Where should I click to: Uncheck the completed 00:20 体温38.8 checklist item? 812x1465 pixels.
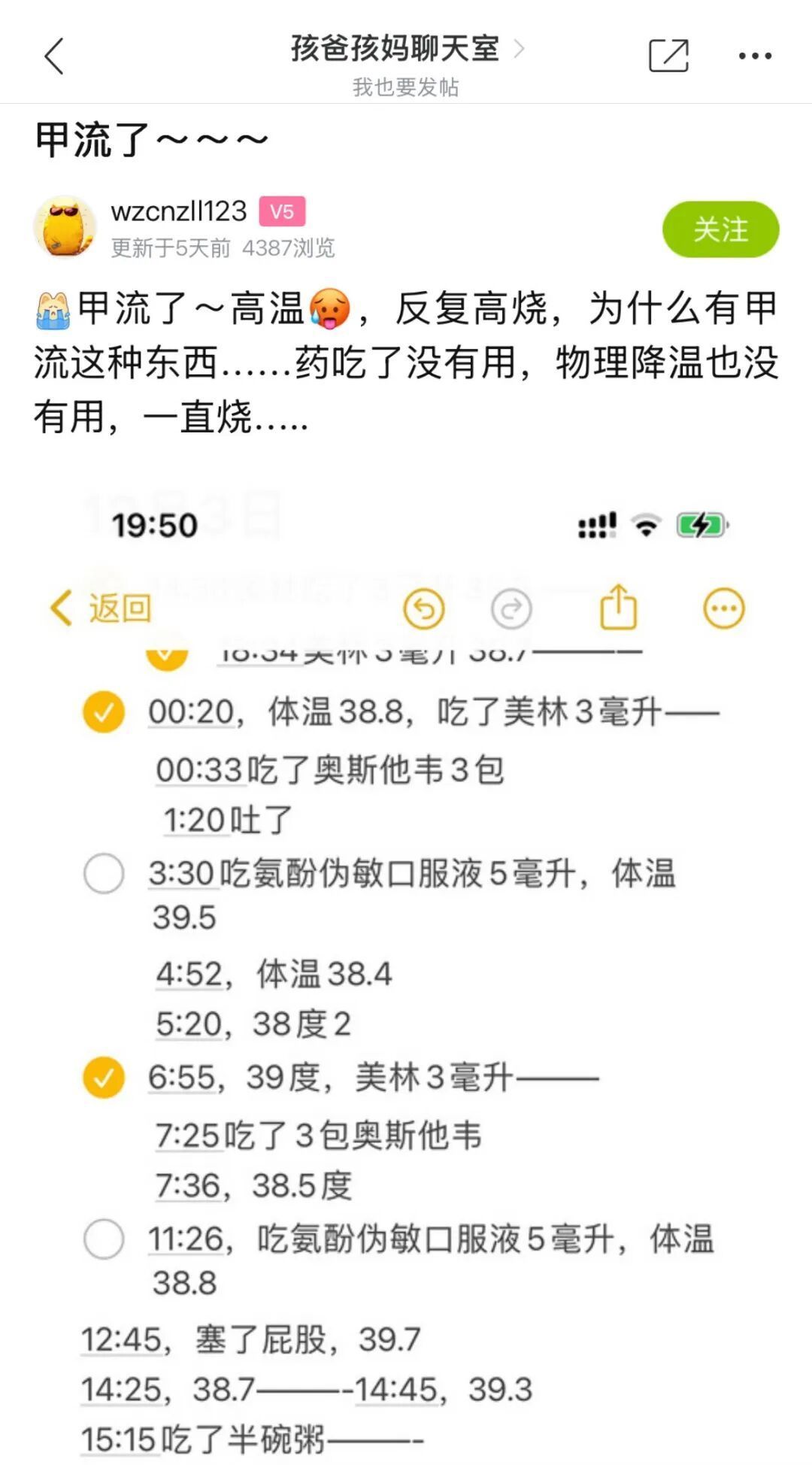pos(105,713)
